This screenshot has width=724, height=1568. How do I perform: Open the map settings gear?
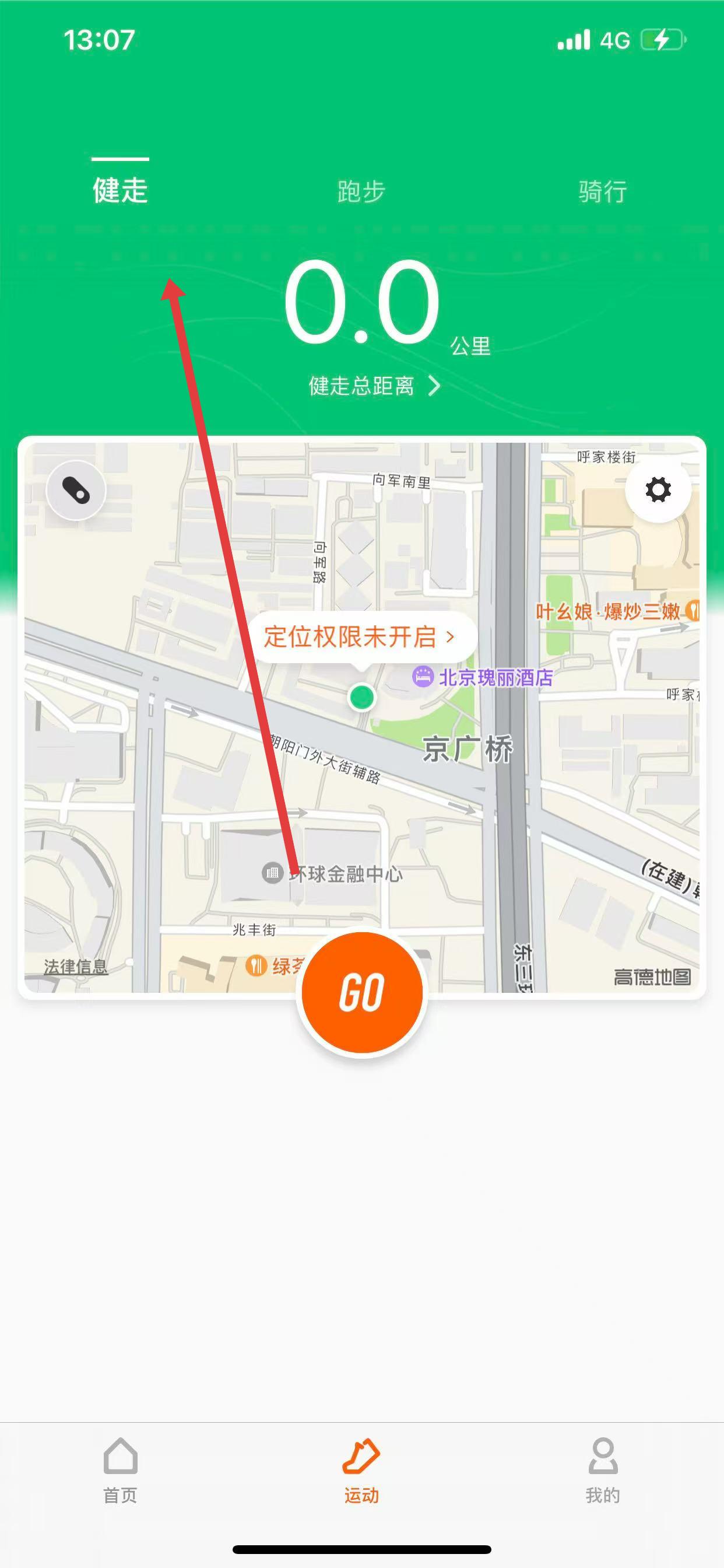tap(658, 490)
